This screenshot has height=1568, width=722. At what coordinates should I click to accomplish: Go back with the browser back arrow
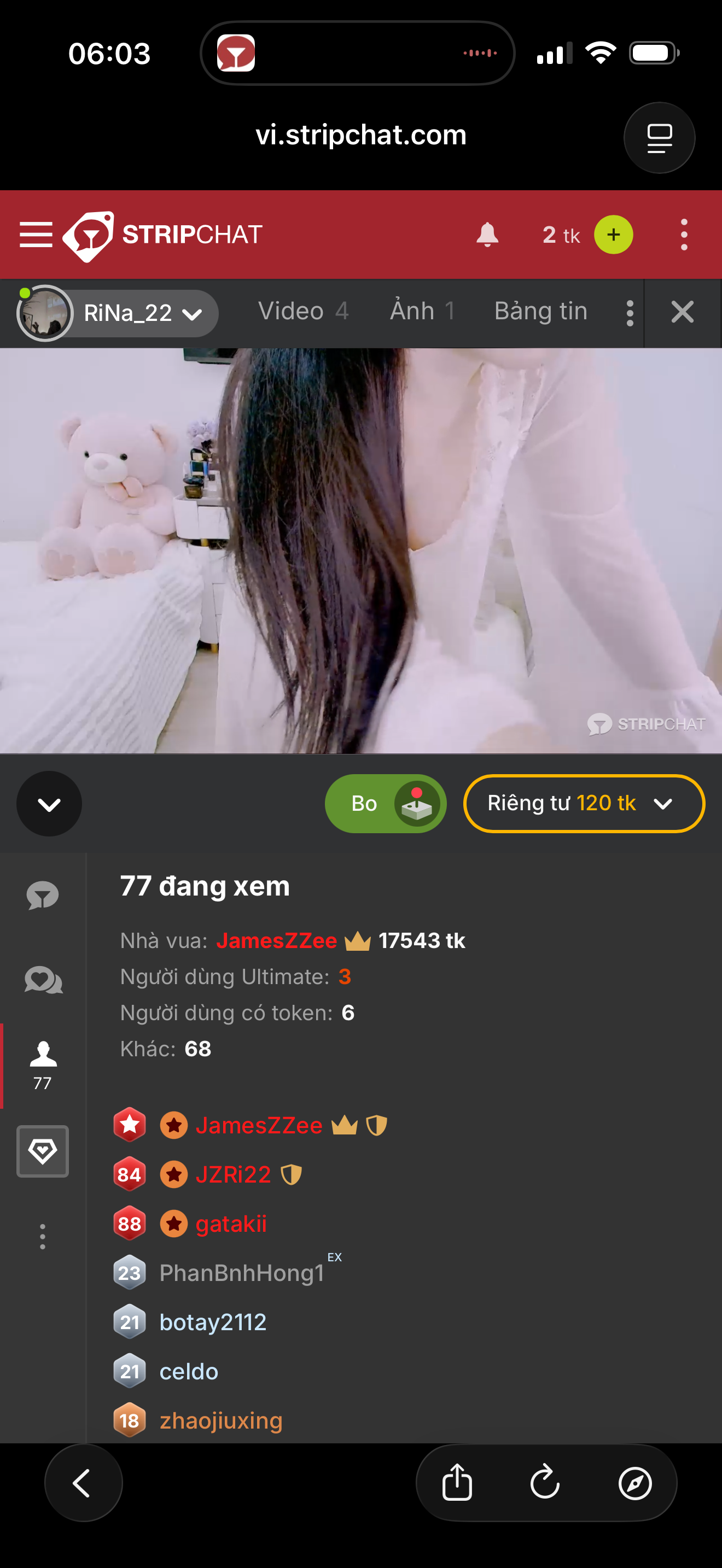coord(83,1482)
